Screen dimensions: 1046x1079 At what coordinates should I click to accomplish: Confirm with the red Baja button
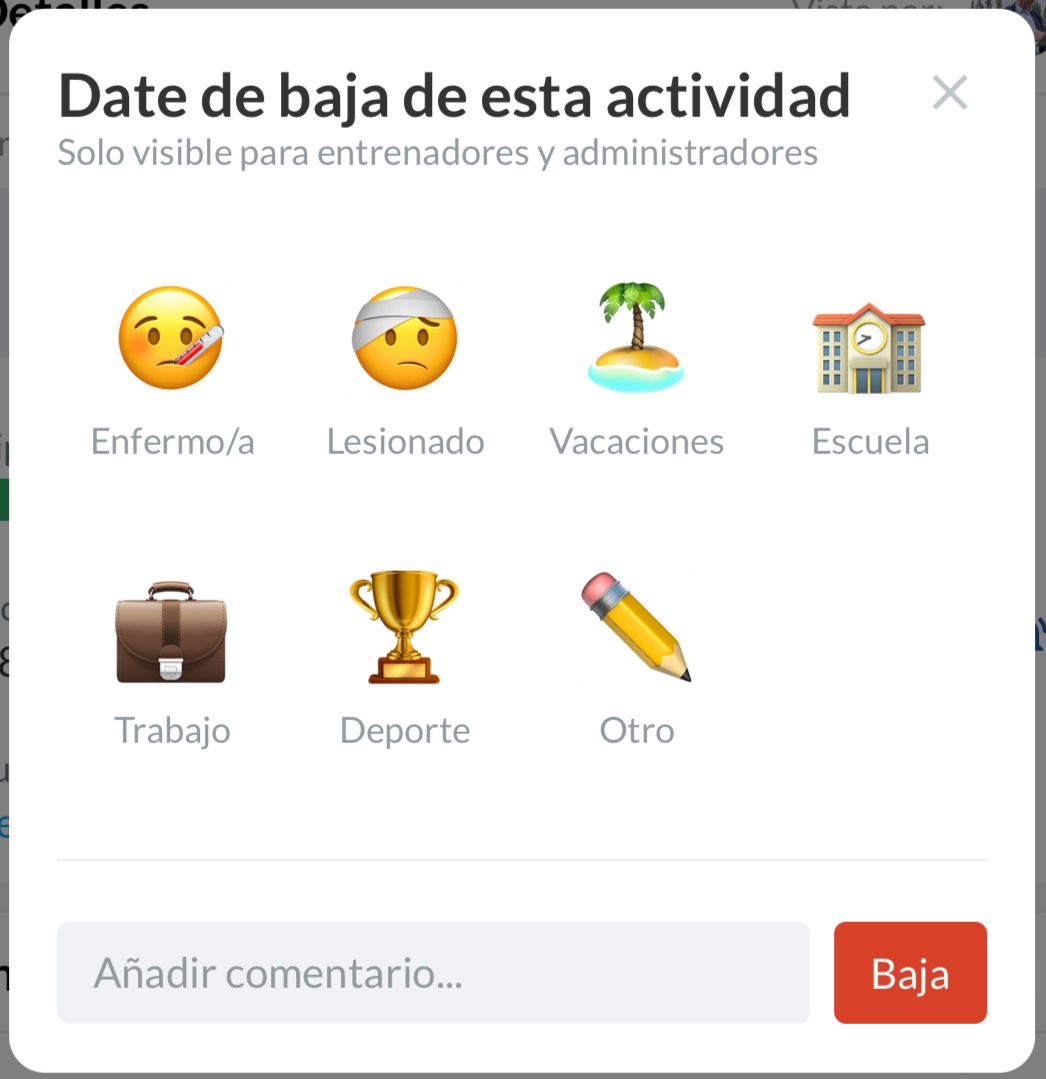point(910,972)
